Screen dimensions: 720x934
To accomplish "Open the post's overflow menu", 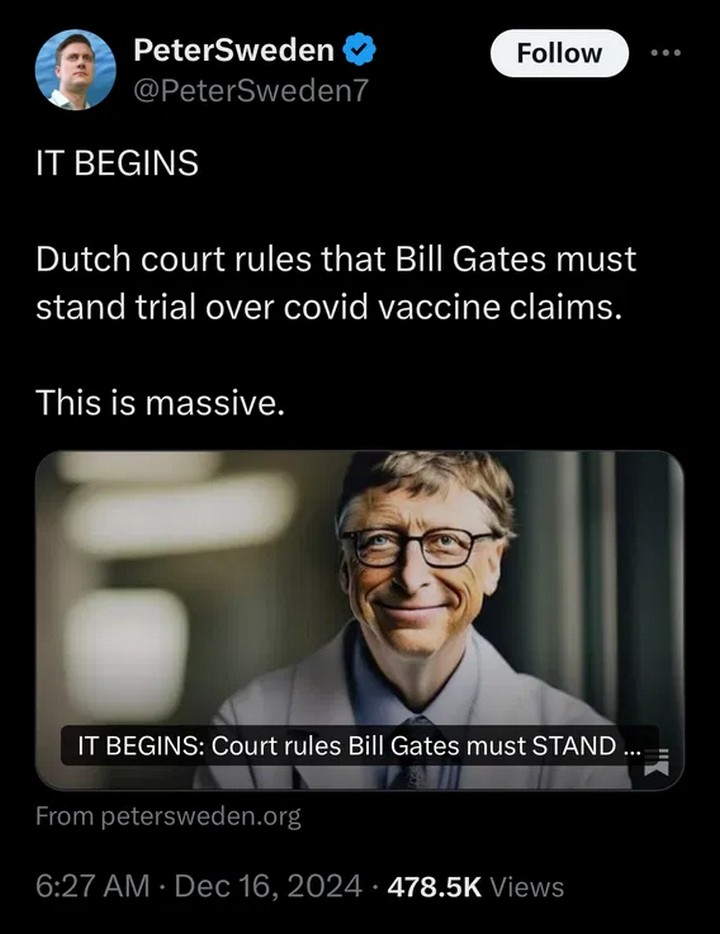I will [x=665, y=54].
